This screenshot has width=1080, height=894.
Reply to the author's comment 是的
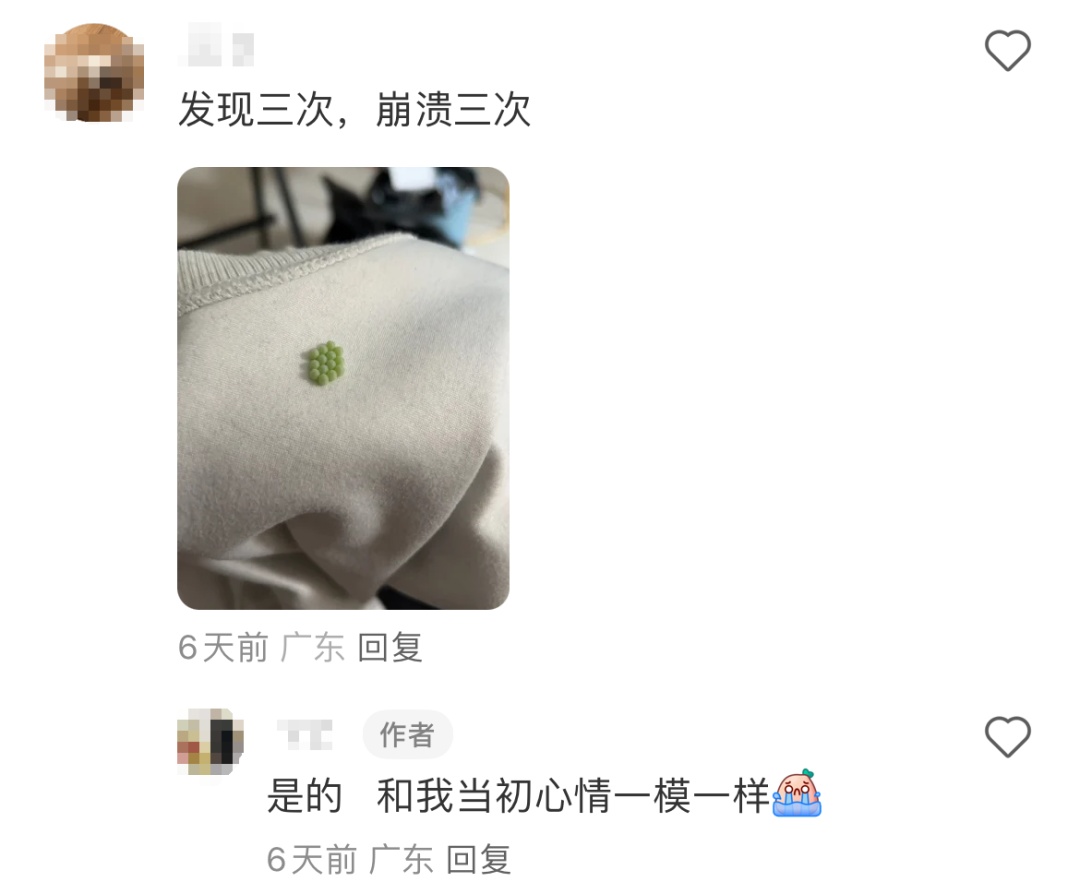478,859
